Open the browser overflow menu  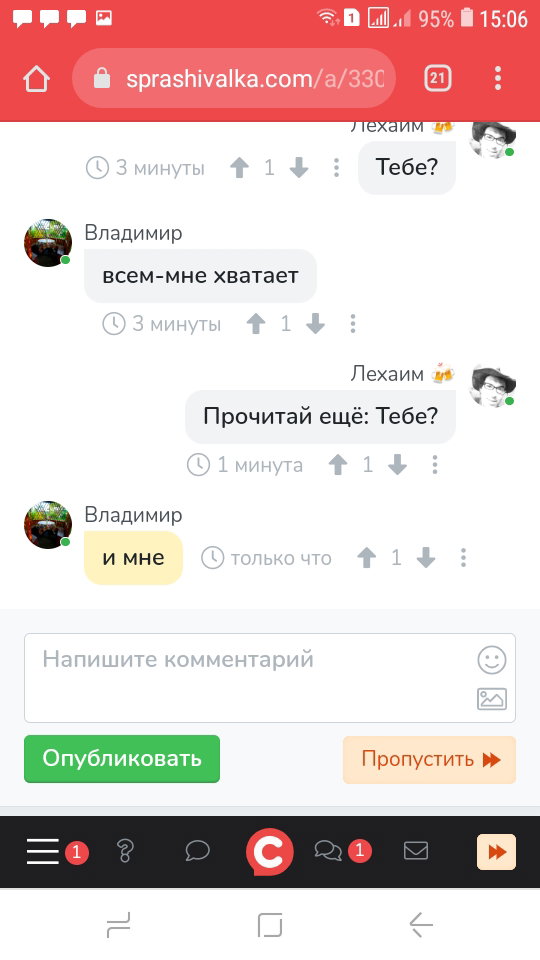pyautogui.click(x=498, y=78)
